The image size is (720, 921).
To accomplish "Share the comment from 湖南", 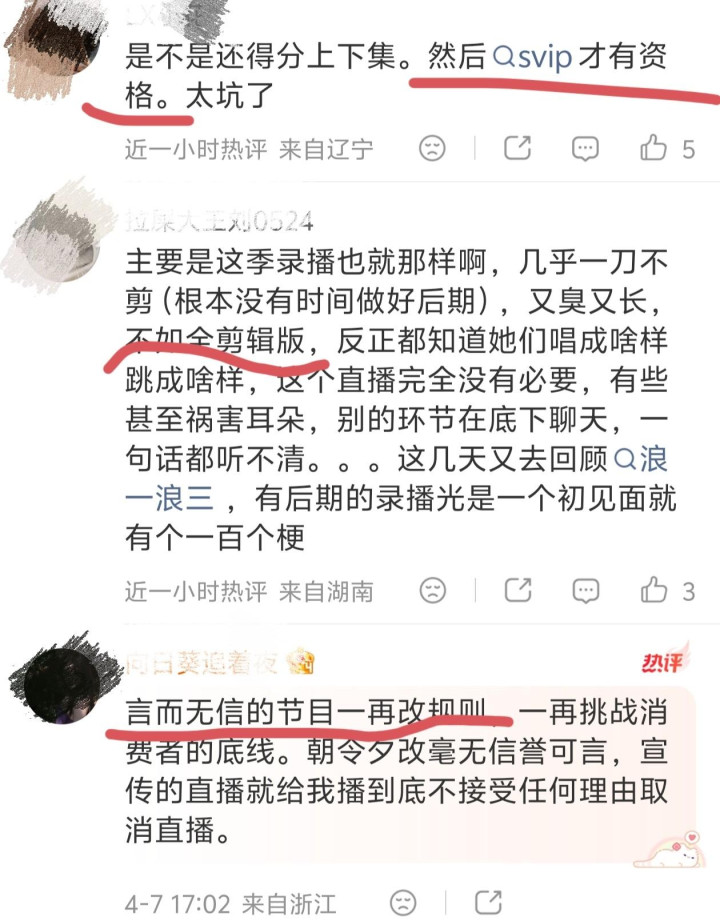I will point(517,590).
